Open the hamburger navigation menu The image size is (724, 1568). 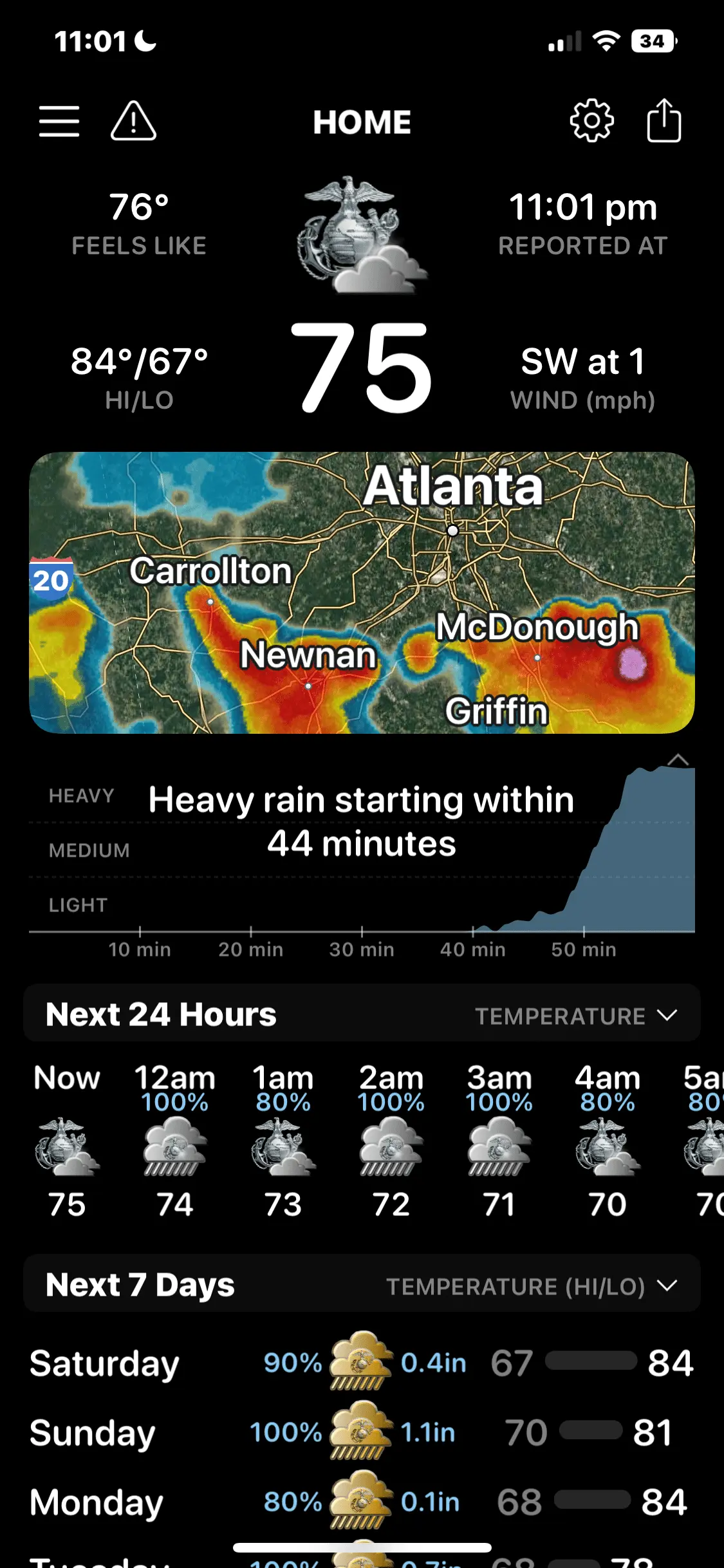pyautogui.click(x=59, y=121)
